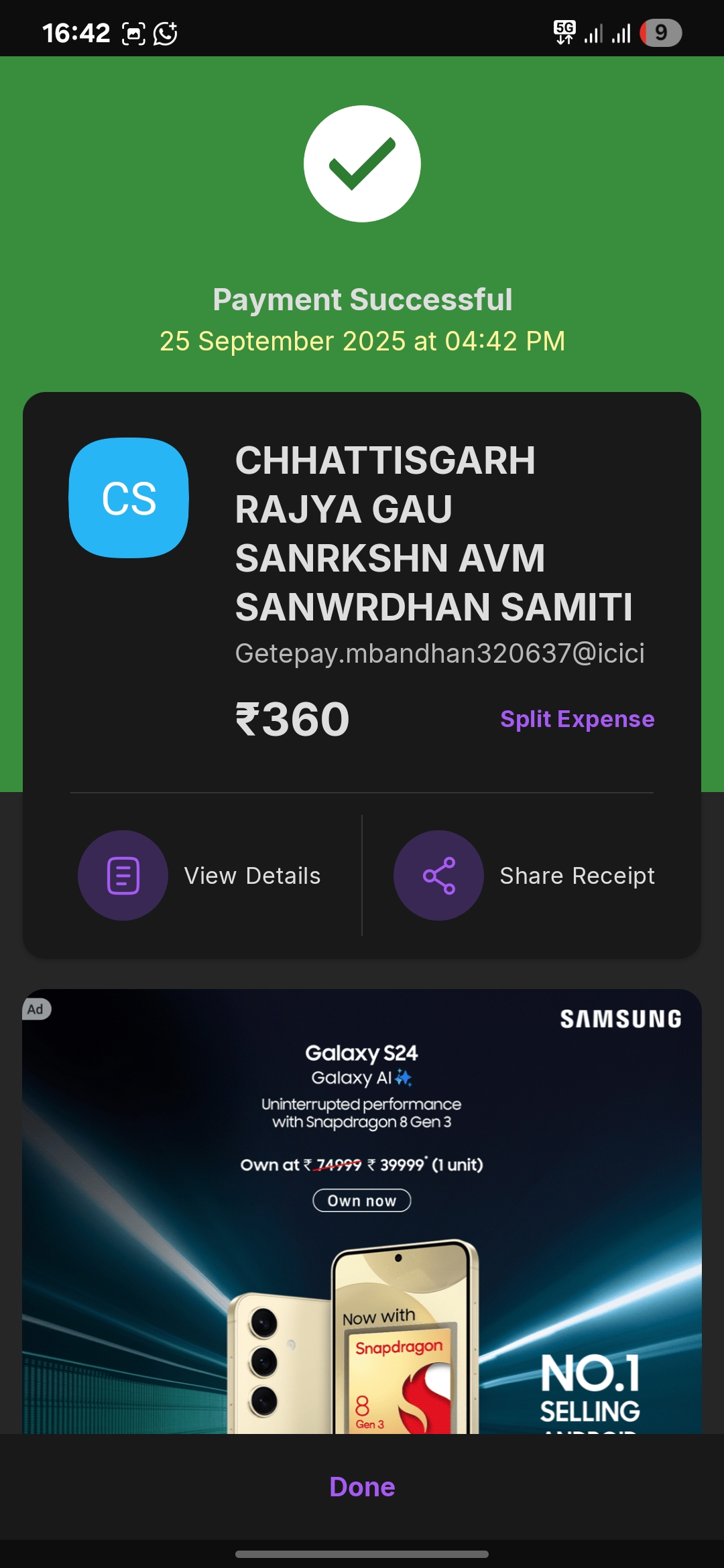This screenshot has height=1568, width=724.
Task: Tap the Split Expense link
Action: coord(577,719)
